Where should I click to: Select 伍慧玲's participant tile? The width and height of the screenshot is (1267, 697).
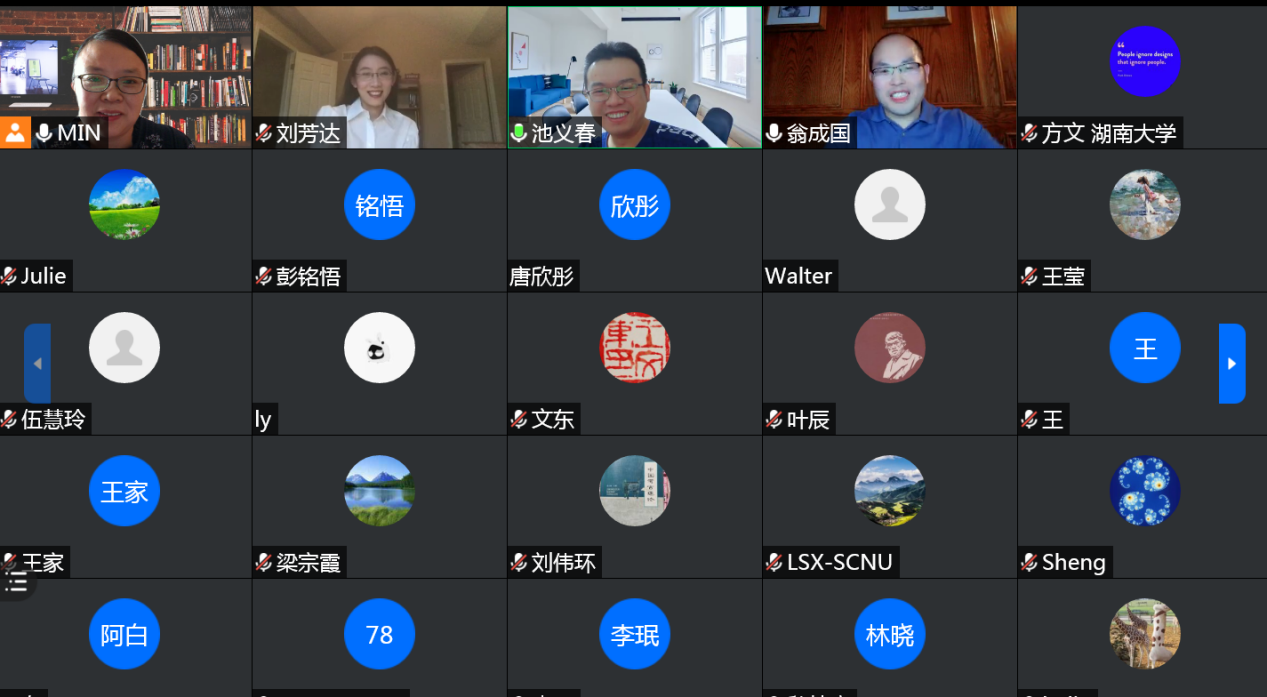point(125,363)
